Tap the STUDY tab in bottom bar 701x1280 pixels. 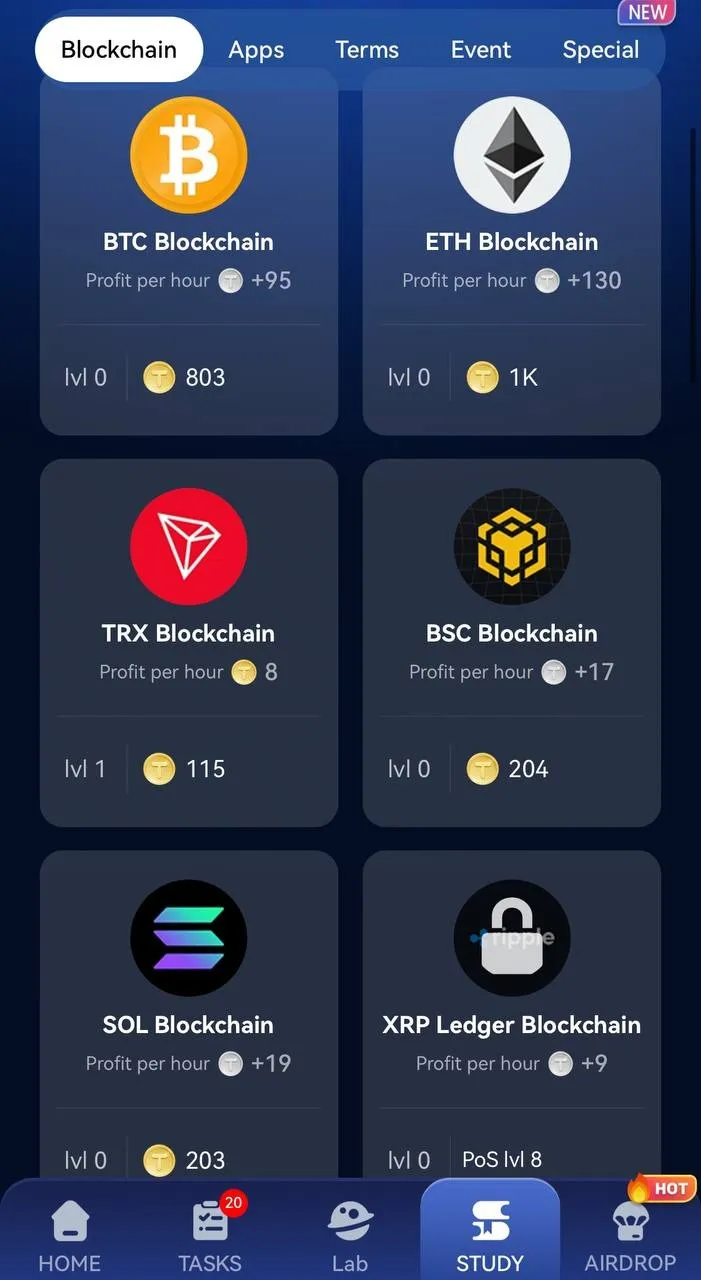pos(490,1235)
